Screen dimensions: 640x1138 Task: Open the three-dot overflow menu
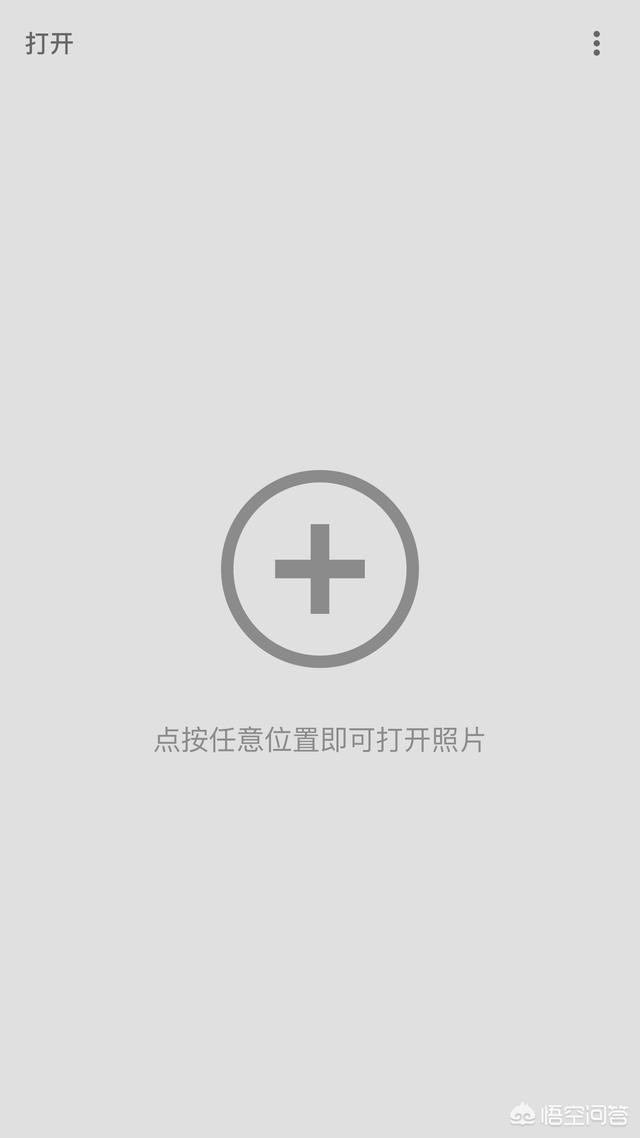[596, 43]
